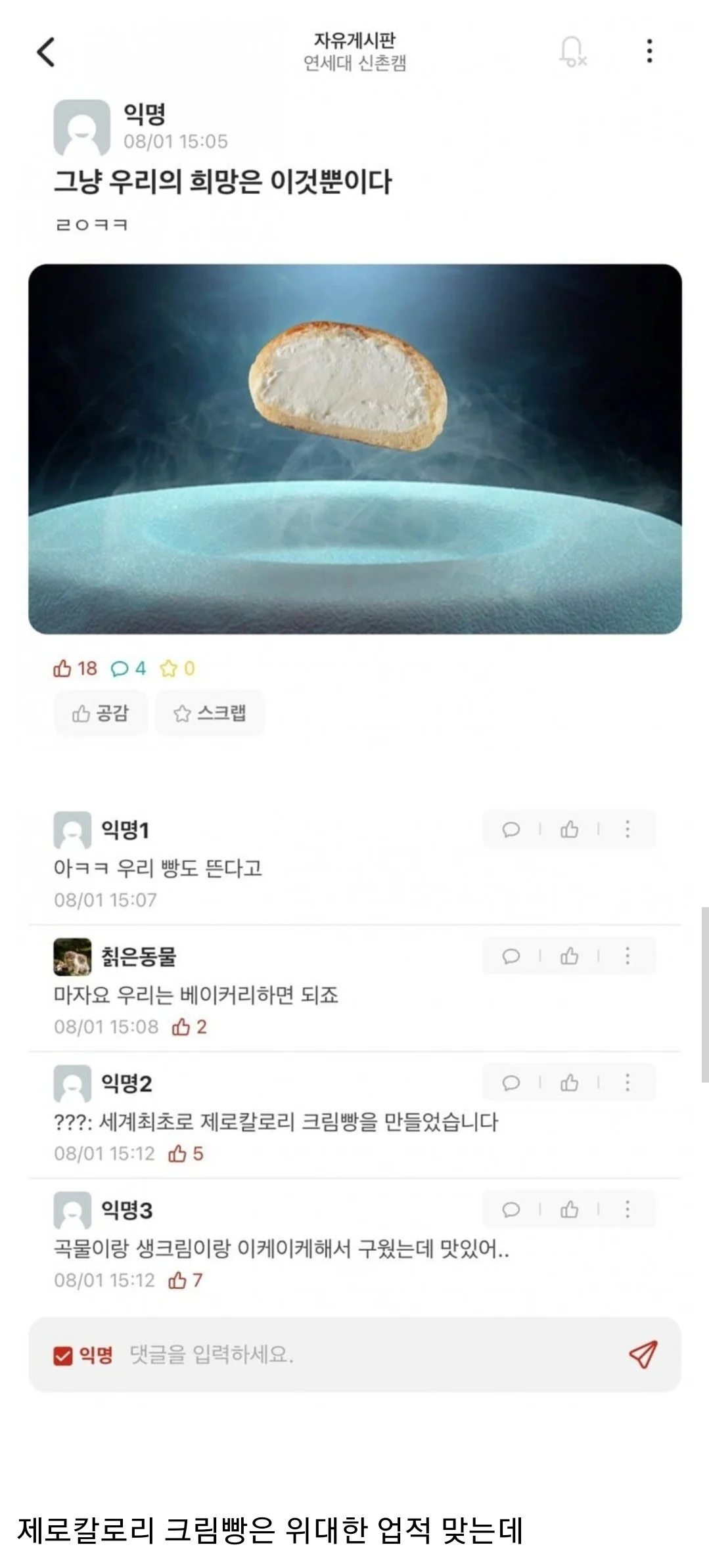
Task: Scrap the post with 스크랩 button
Action: pos(210,713)
